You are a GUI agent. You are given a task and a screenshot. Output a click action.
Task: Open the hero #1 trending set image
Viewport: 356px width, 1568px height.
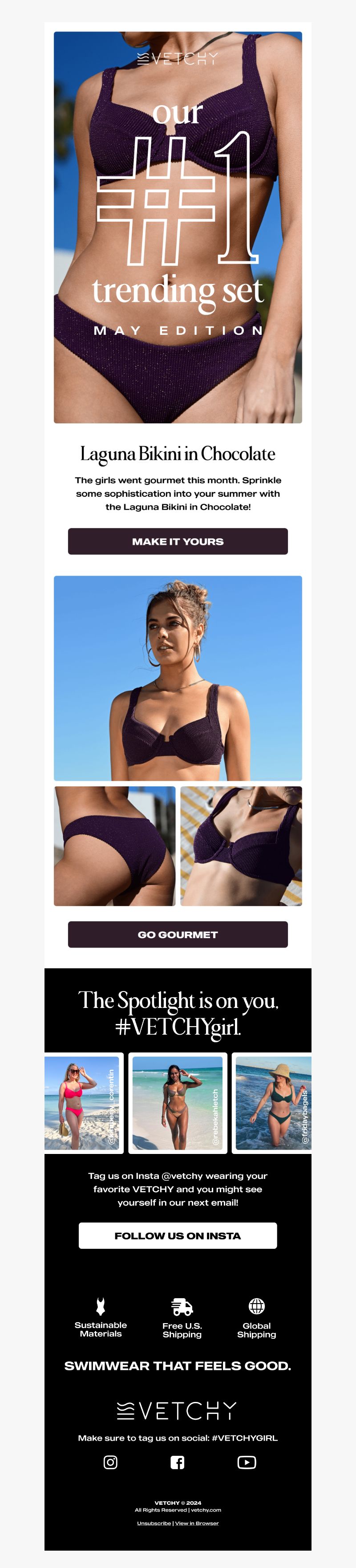point(178,227)
